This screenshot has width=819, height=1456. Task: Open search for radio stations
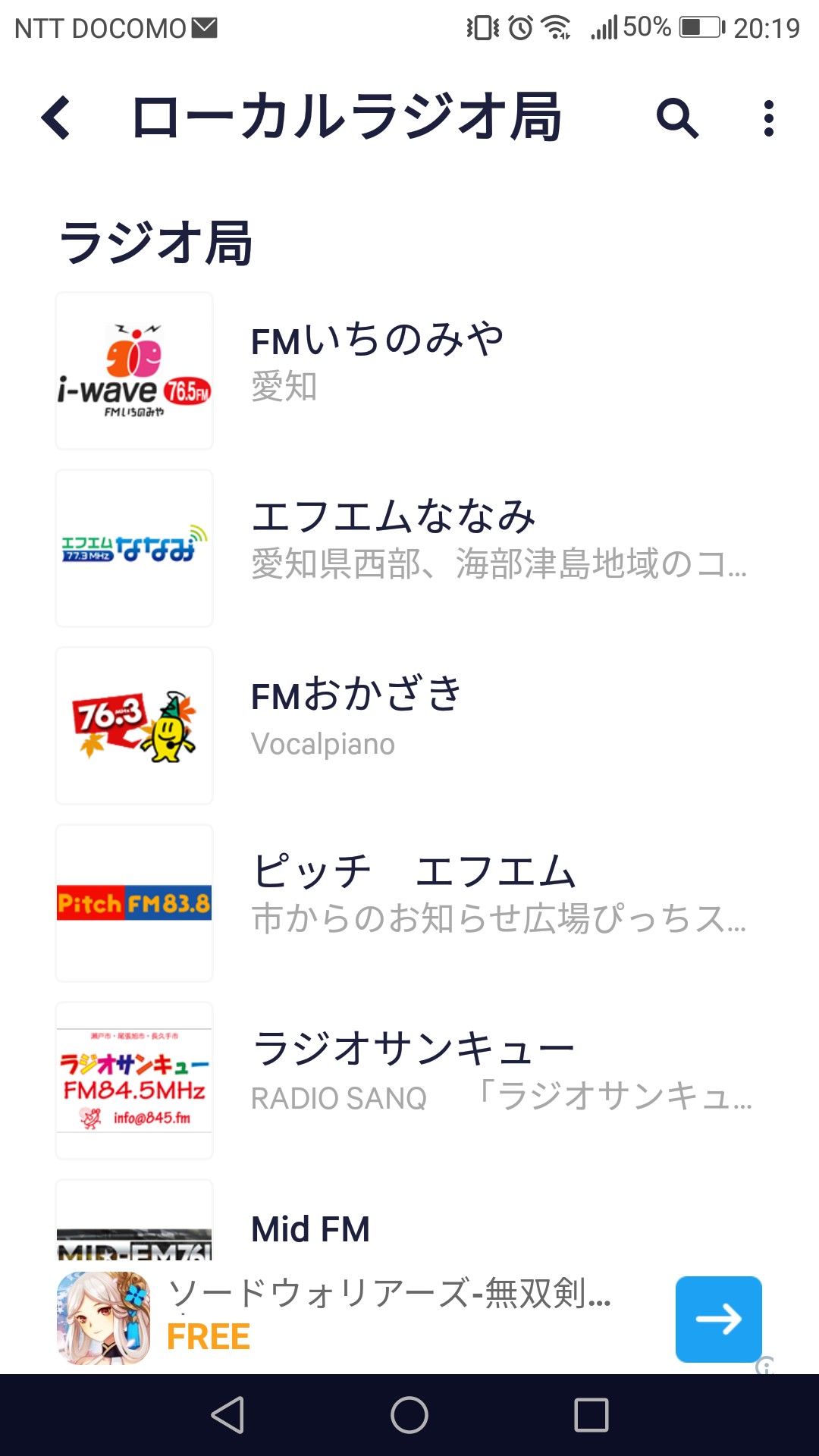676,118
